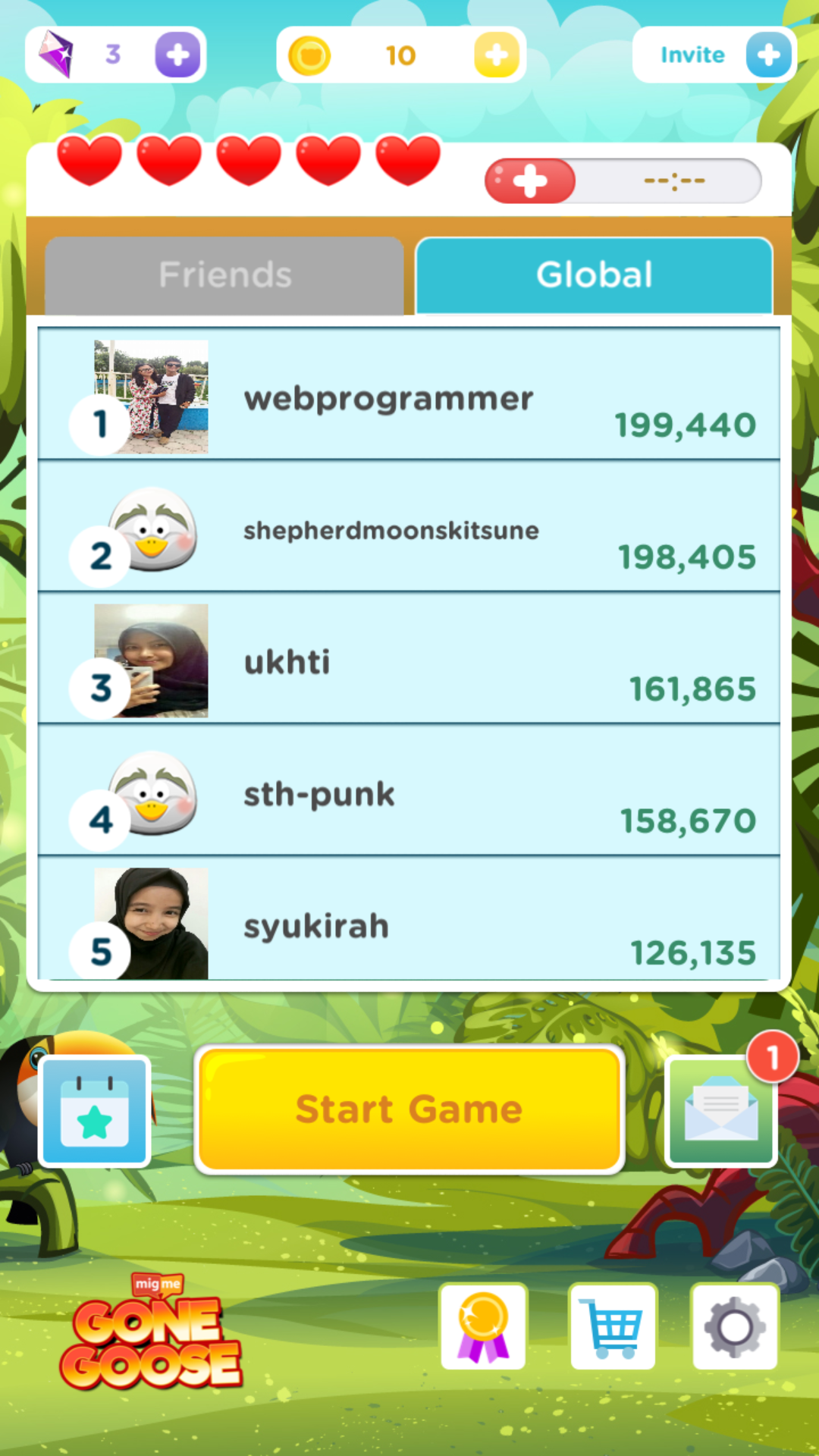Open the mailbox with one notification
Viewport: 819px width, 1456px height.
(x=720, y=1112)
